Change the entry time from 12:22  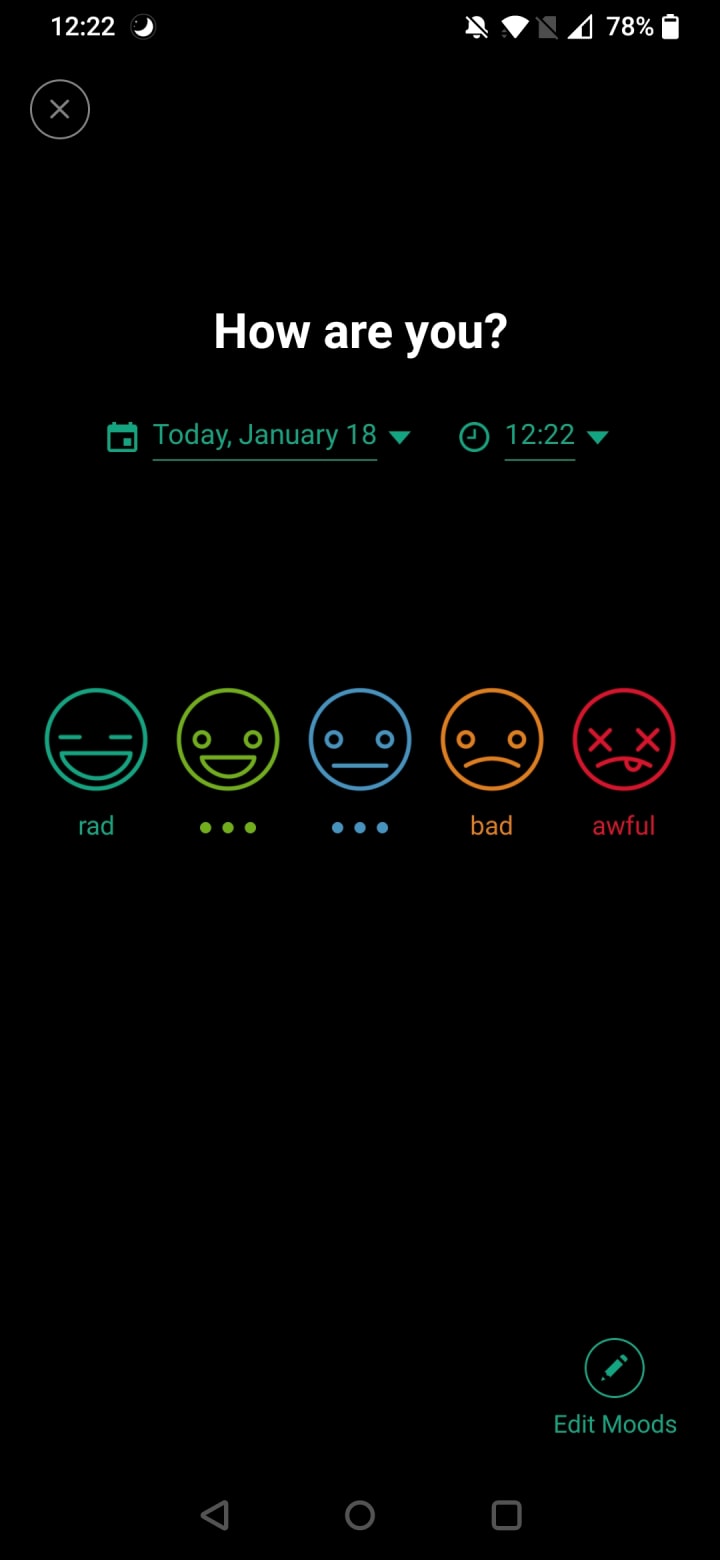[540, 436]
